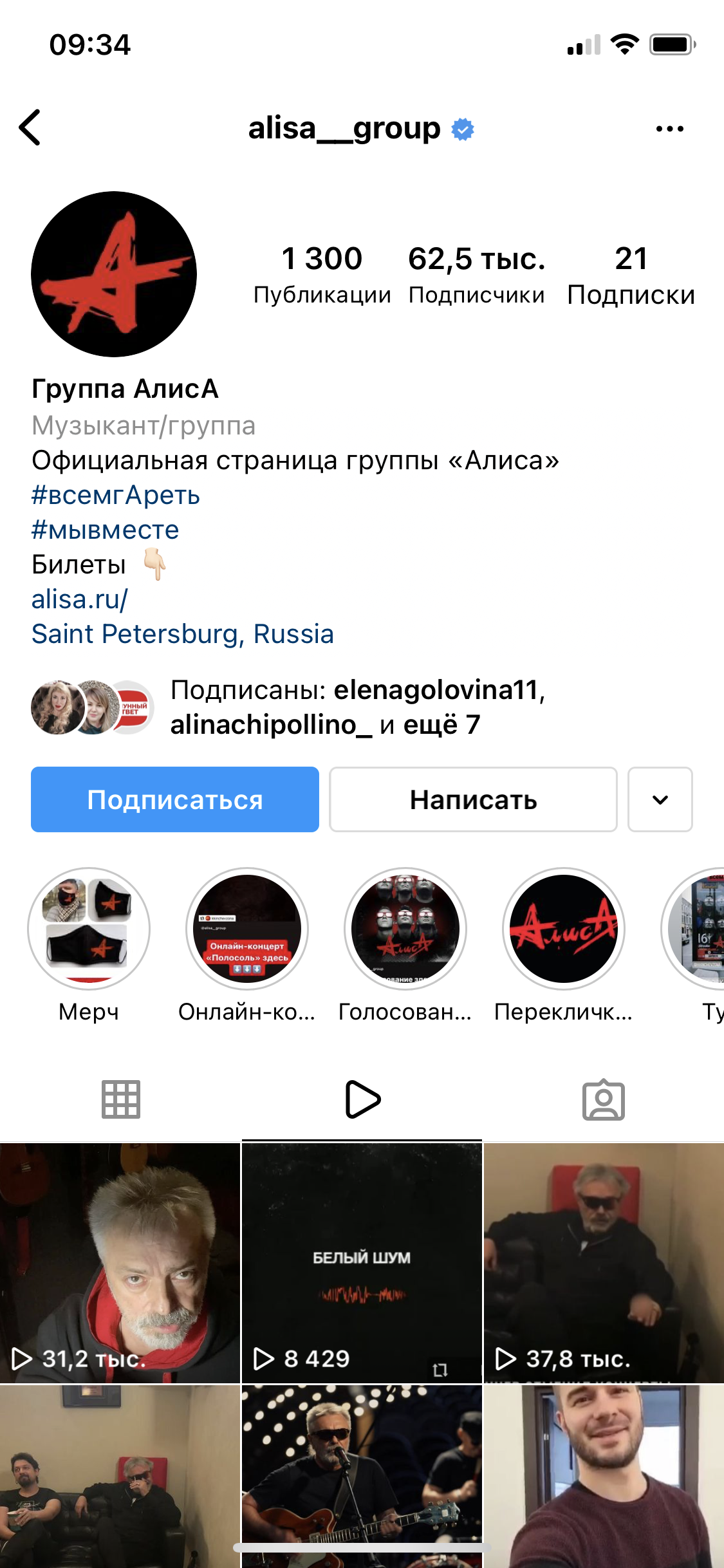Screen dimensions: 724x1568
Task: Tap the Подписаться follow button
Action: click(175, 799)
